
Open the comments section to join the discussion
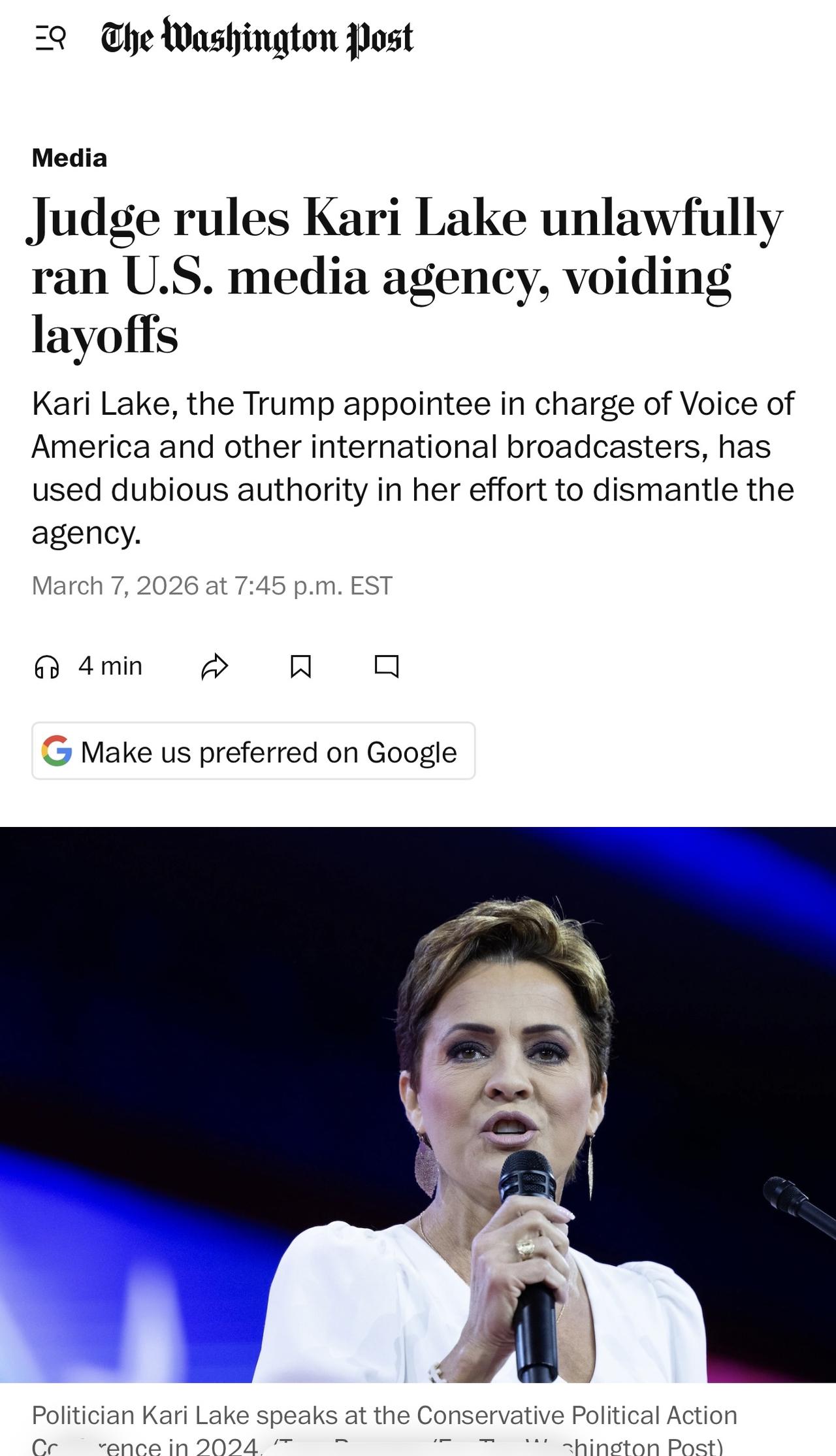click(389, 666)
